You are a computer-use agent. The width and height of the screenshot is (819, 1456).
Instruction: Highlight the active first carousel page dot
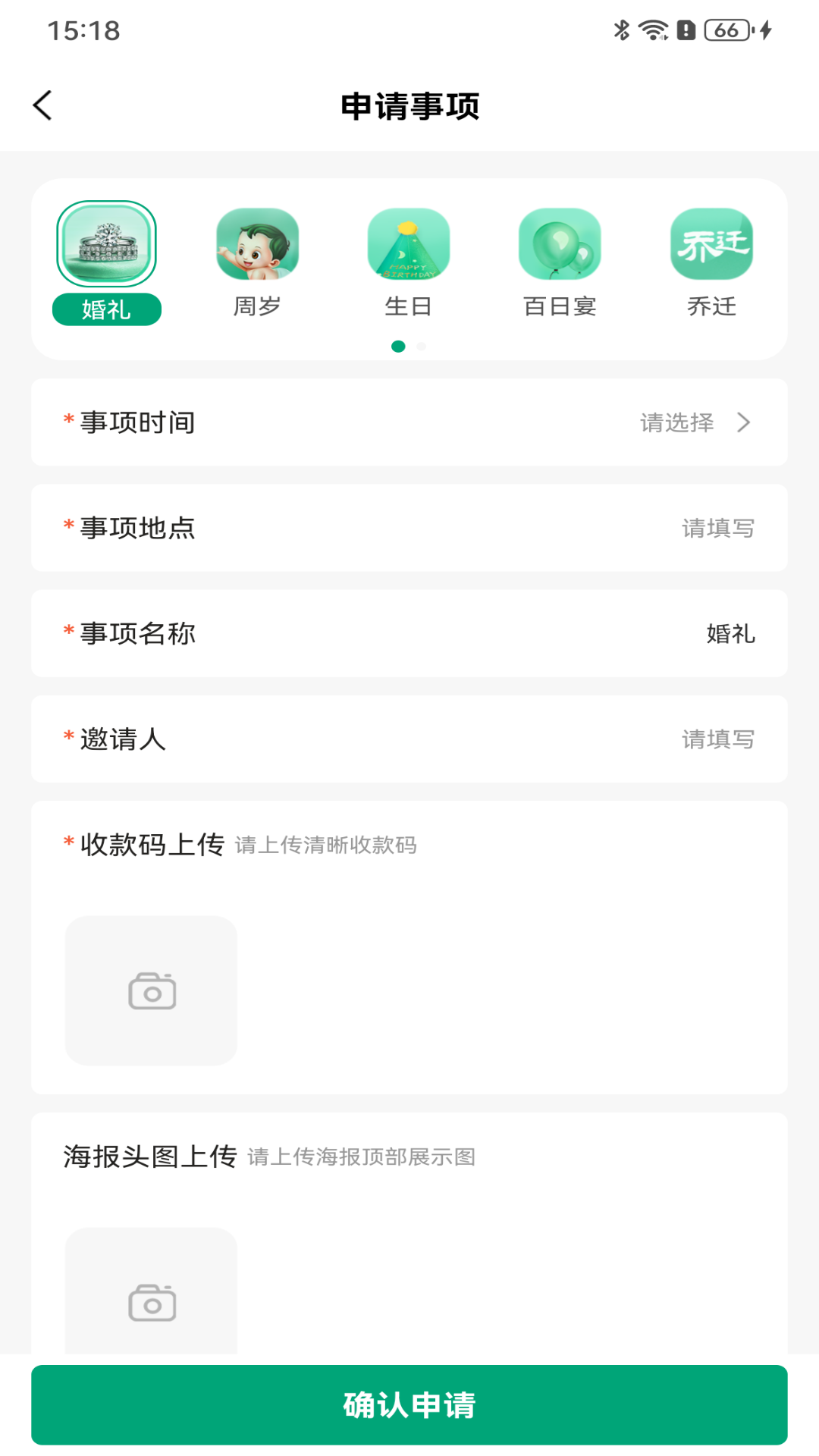pyautogui.click(x=397, y=347)
